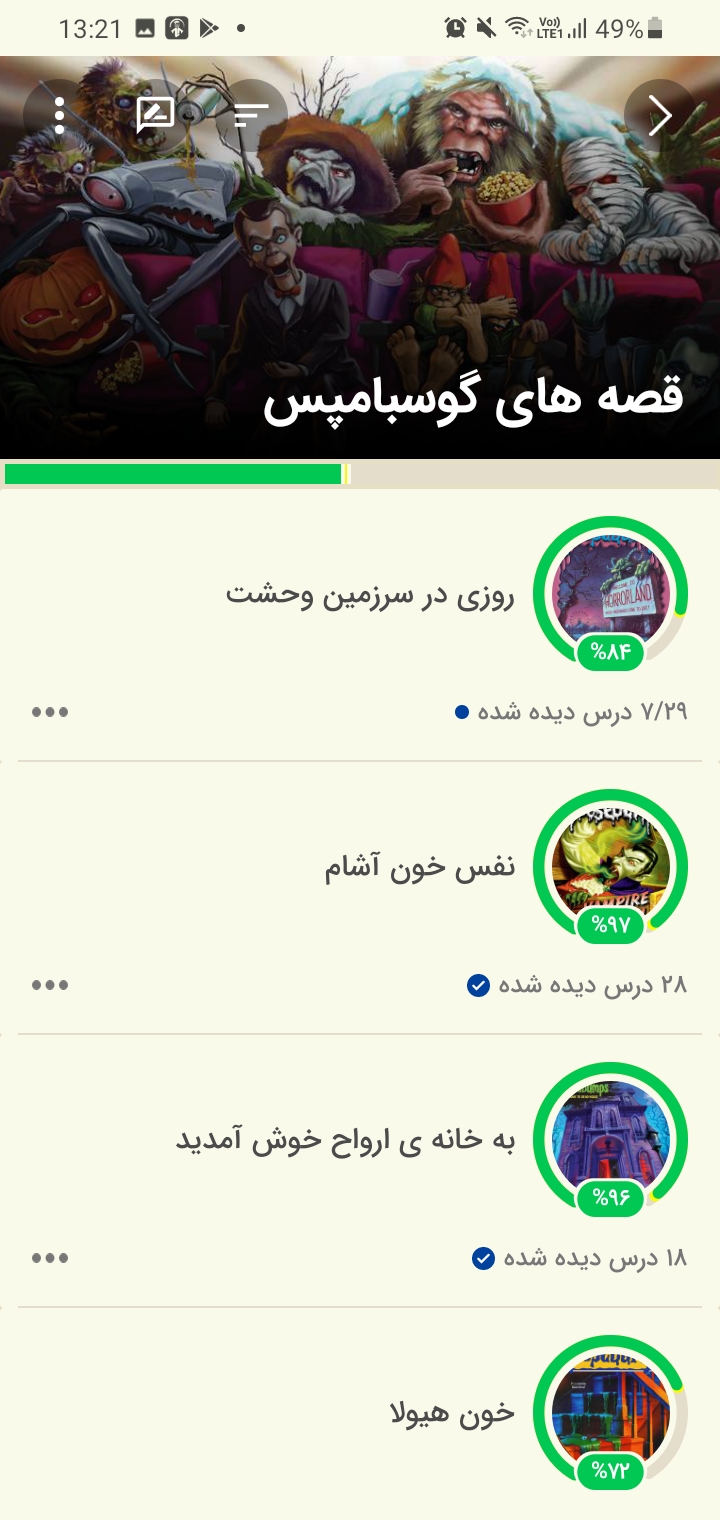Tap the sort list icon in header
The image size is (720, 1520).
click(251, 116)
